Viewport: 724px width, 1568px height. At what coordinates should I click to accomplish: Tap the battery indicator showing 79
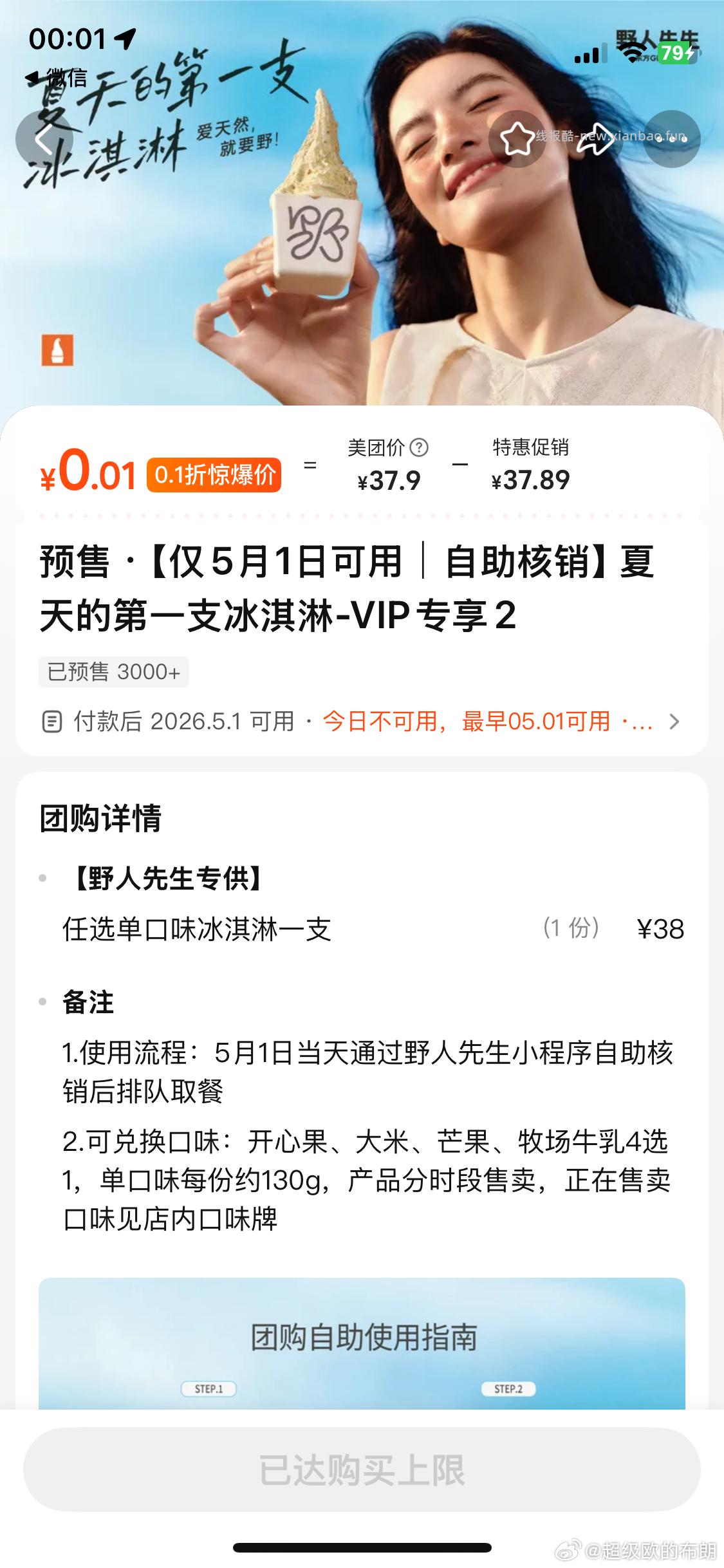coord(677,54)
